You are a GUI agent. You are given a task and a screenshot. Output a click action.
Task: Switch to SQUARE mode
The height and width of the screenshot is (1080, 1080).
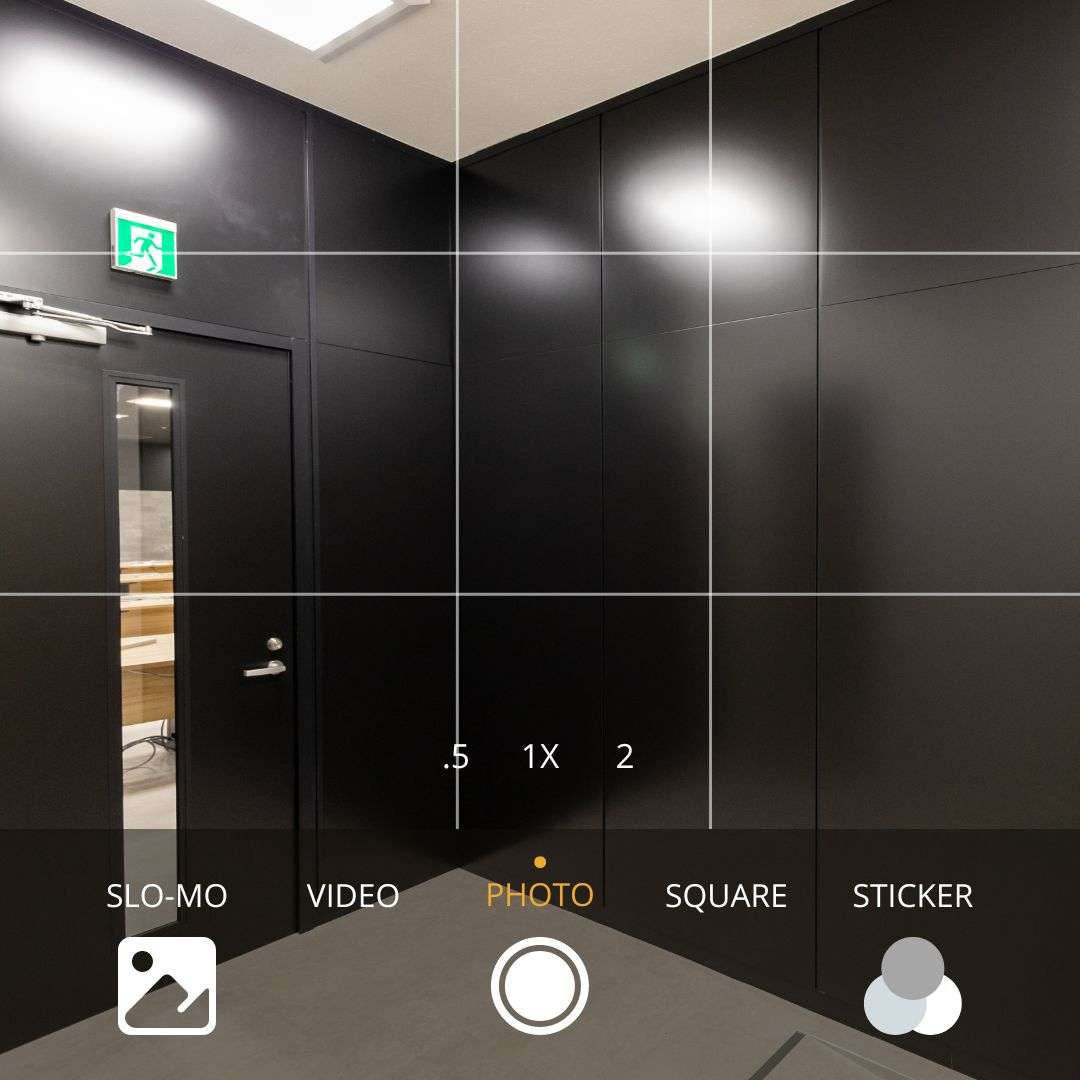tap(726, 895)
